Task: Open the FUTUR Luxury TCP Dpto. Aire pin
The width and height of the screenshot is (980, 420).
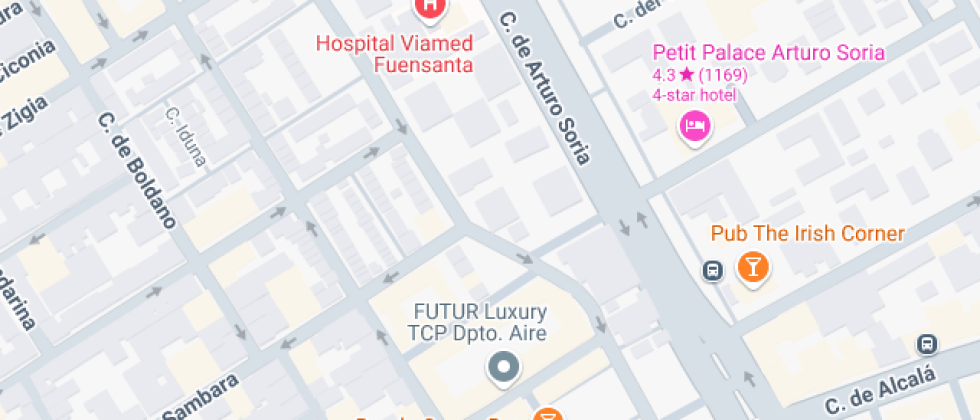Action: pyautogui.click(x=504, y=368)
